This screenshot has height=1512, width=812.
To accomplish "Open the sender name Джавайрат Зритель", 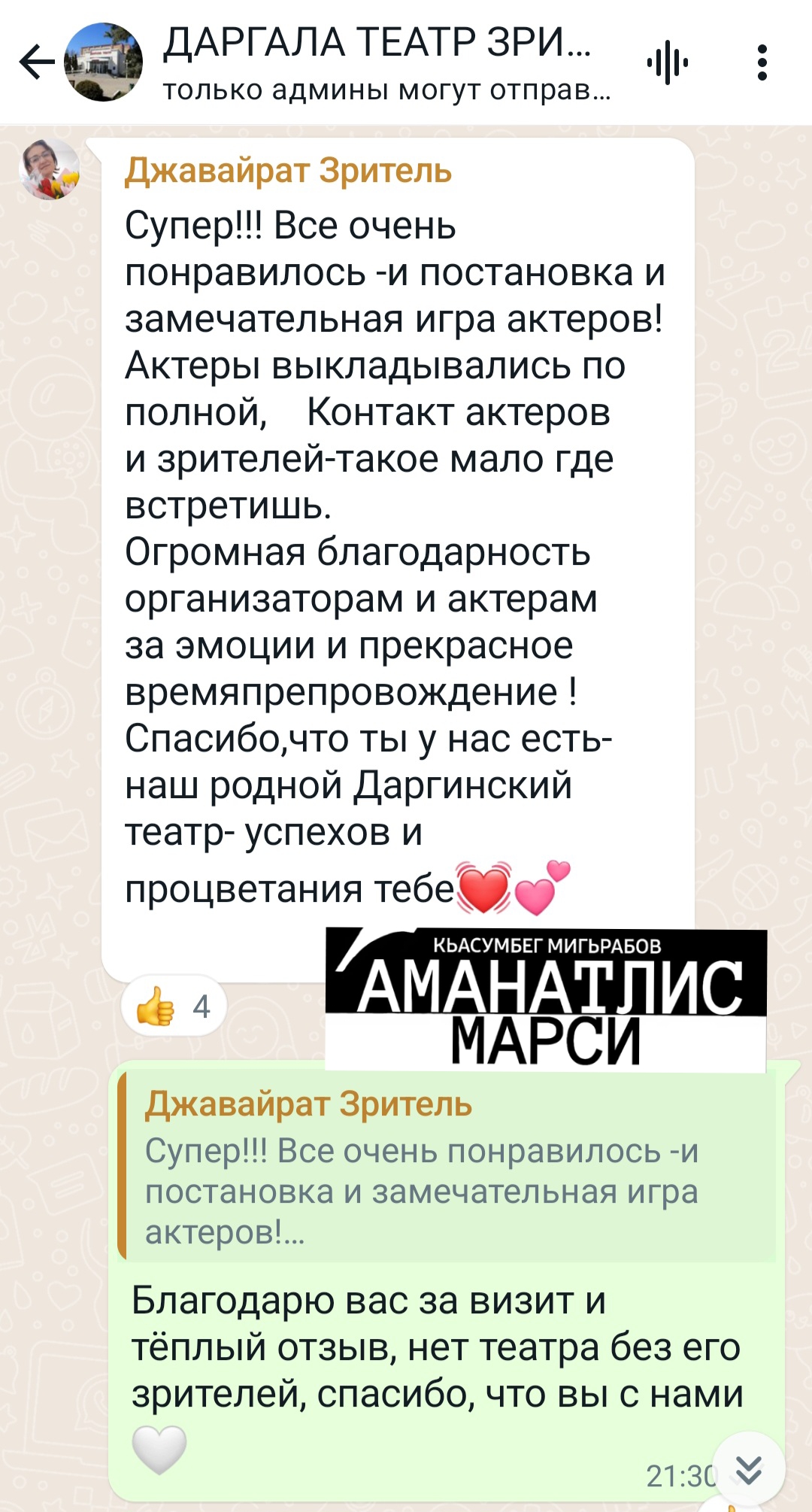I will 288,171.
